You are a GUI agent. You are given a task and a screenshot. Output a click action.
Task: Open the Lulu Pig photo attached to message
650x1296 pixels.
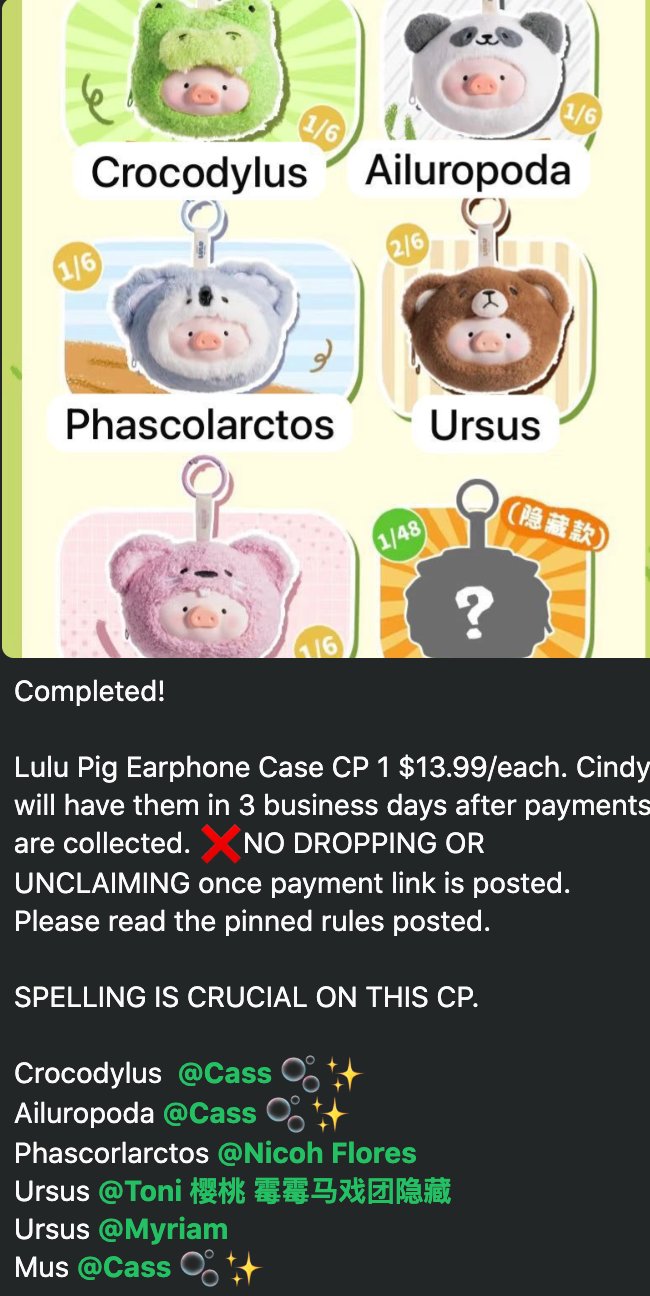click(325, 330)
